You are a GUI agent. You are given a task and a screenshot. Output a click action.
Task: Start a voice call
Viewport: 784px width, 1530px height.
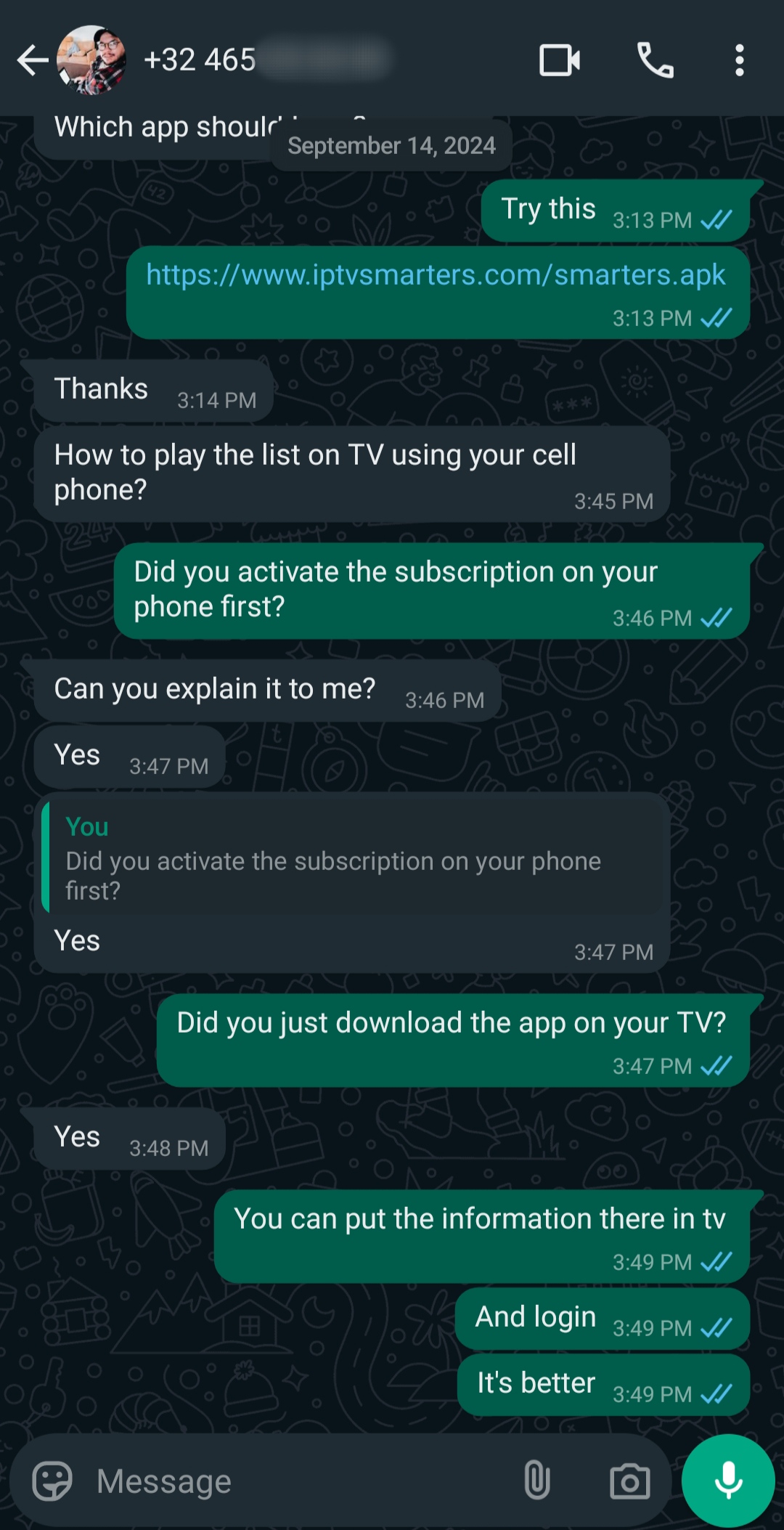655,60
